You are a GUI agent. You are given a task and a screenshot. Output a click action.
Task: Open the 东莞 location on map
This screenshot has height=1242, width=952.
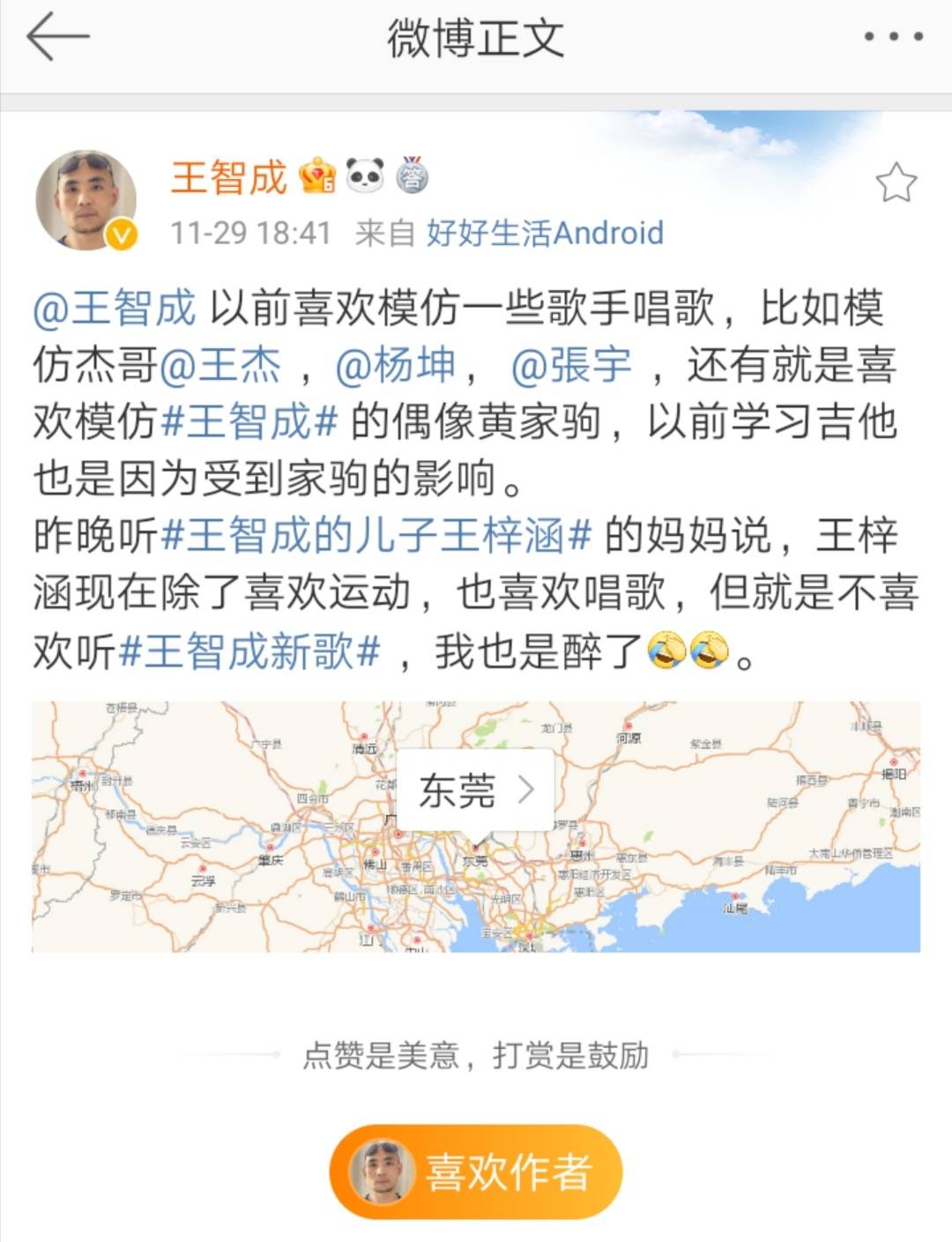(476, 790)
